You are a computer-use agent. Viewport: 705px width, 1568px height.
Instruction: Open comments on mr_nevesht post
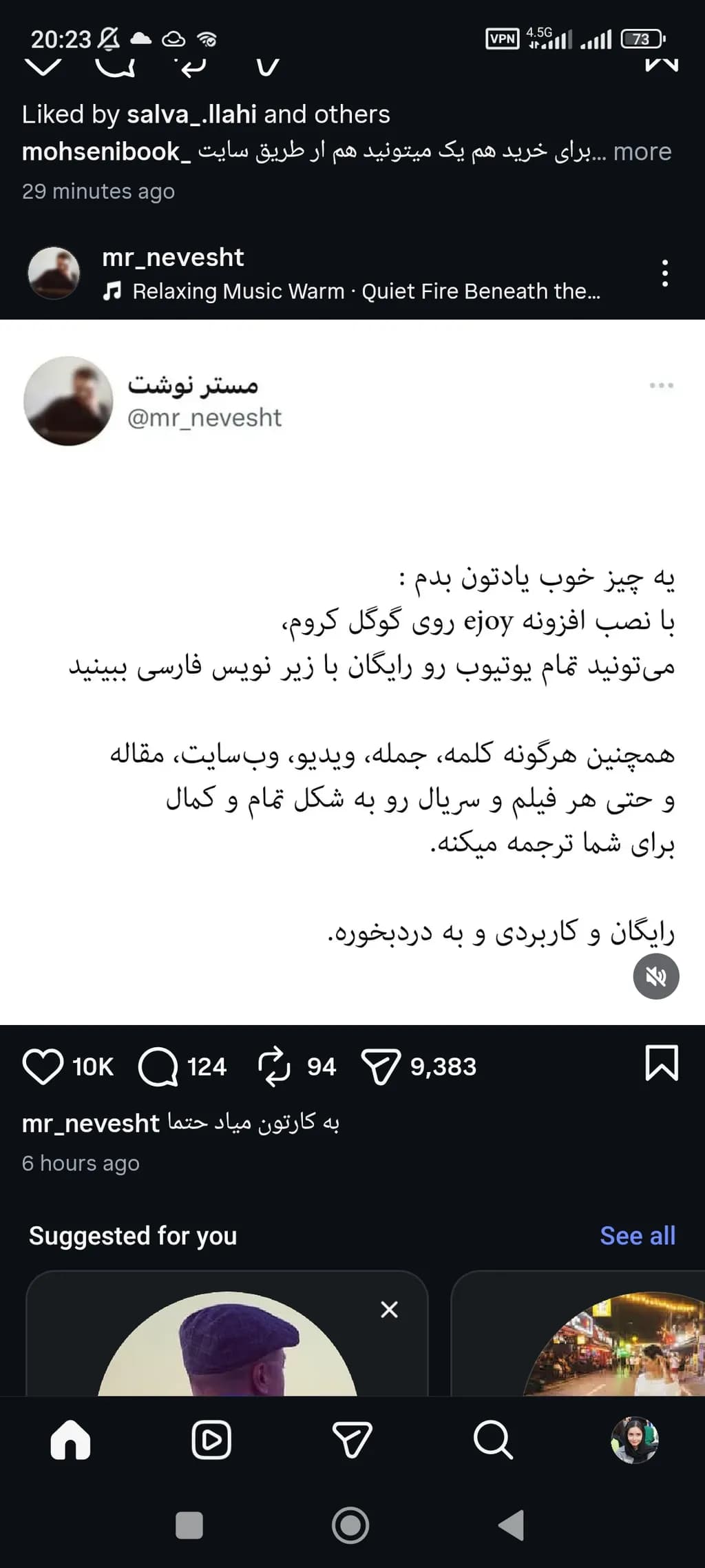(158, 1066)
